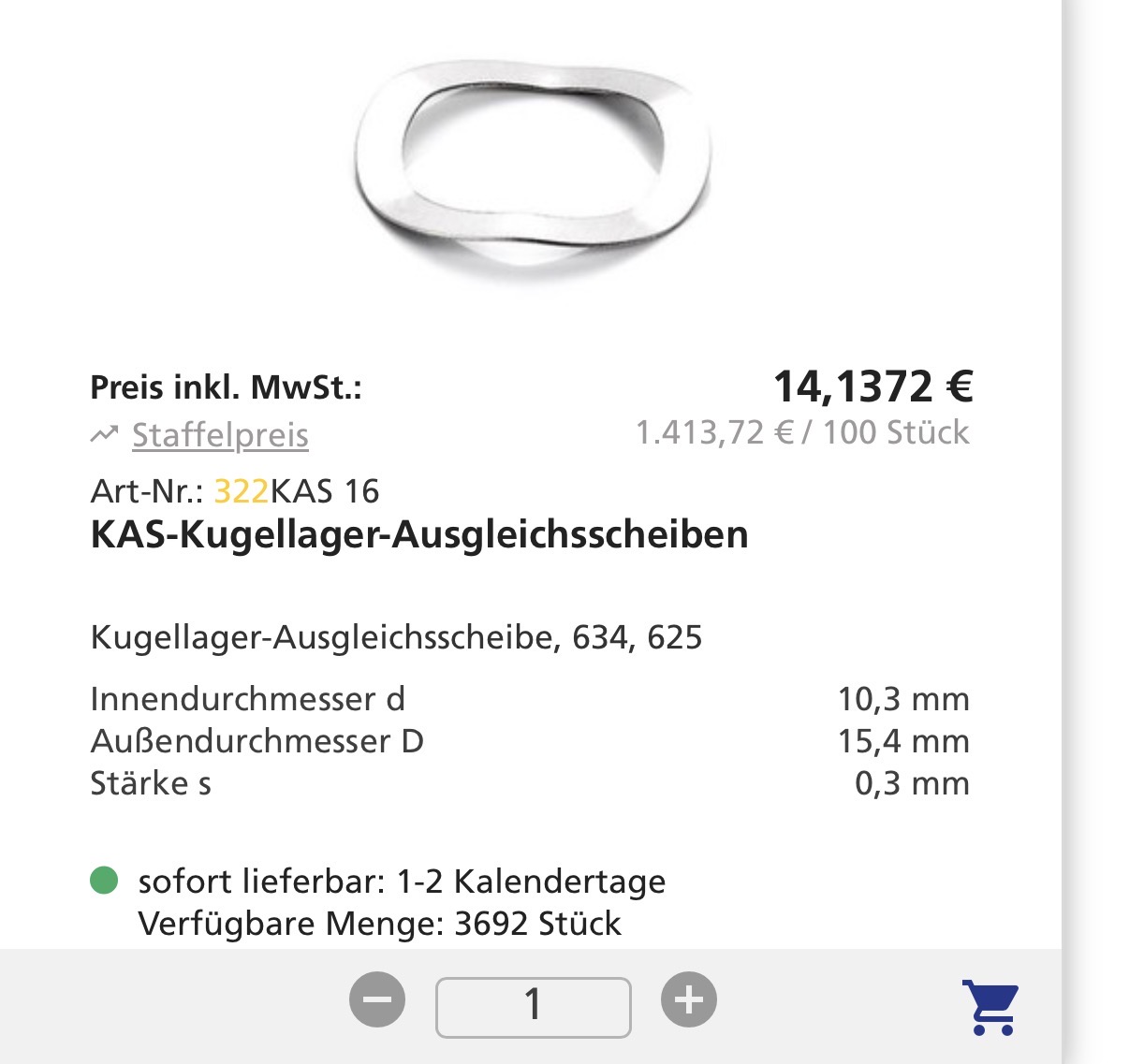The height and width of the screenshot is (1064, 1129).
Task: Decrease quantity with the minus button
Action: [377, 1000]
